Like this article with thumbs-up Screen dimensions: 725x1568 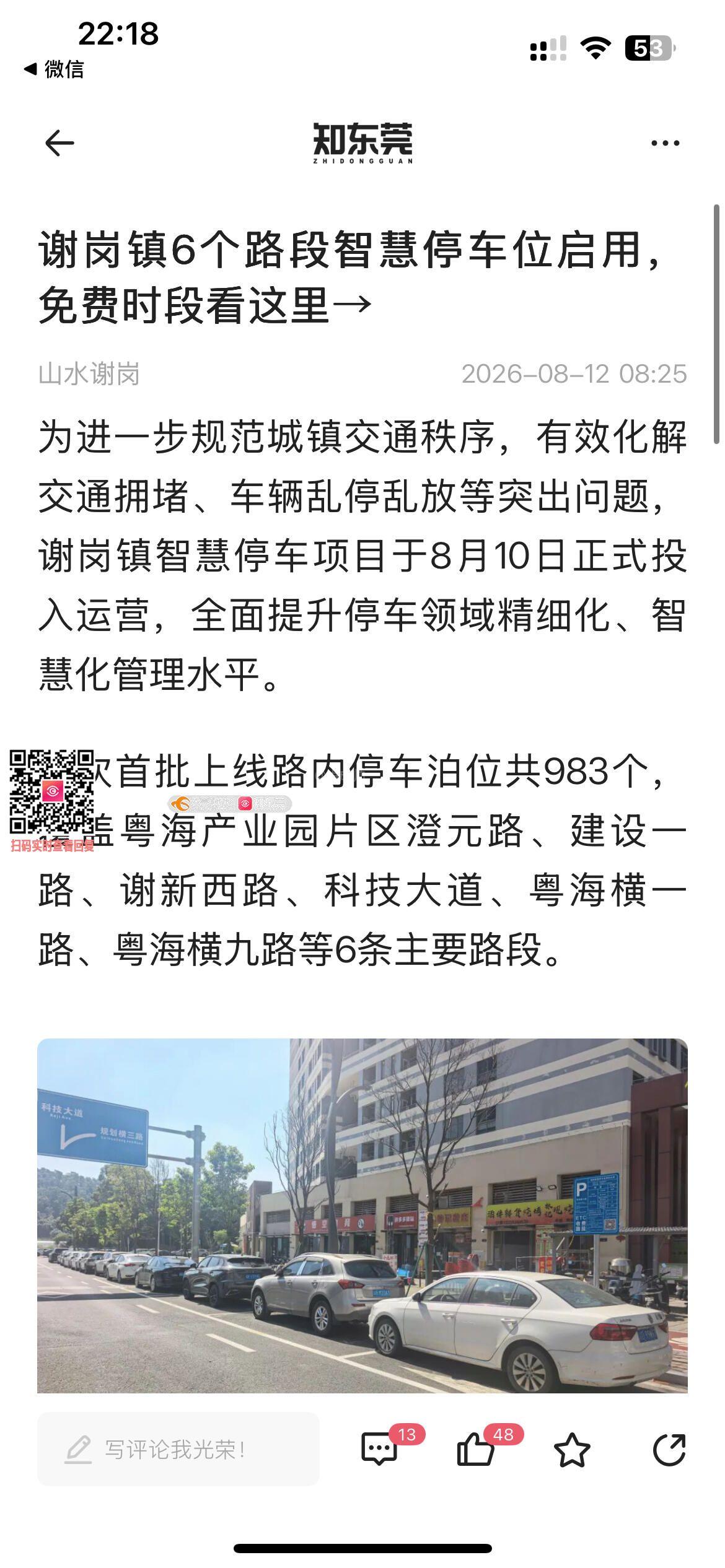tap(475, 1449)
